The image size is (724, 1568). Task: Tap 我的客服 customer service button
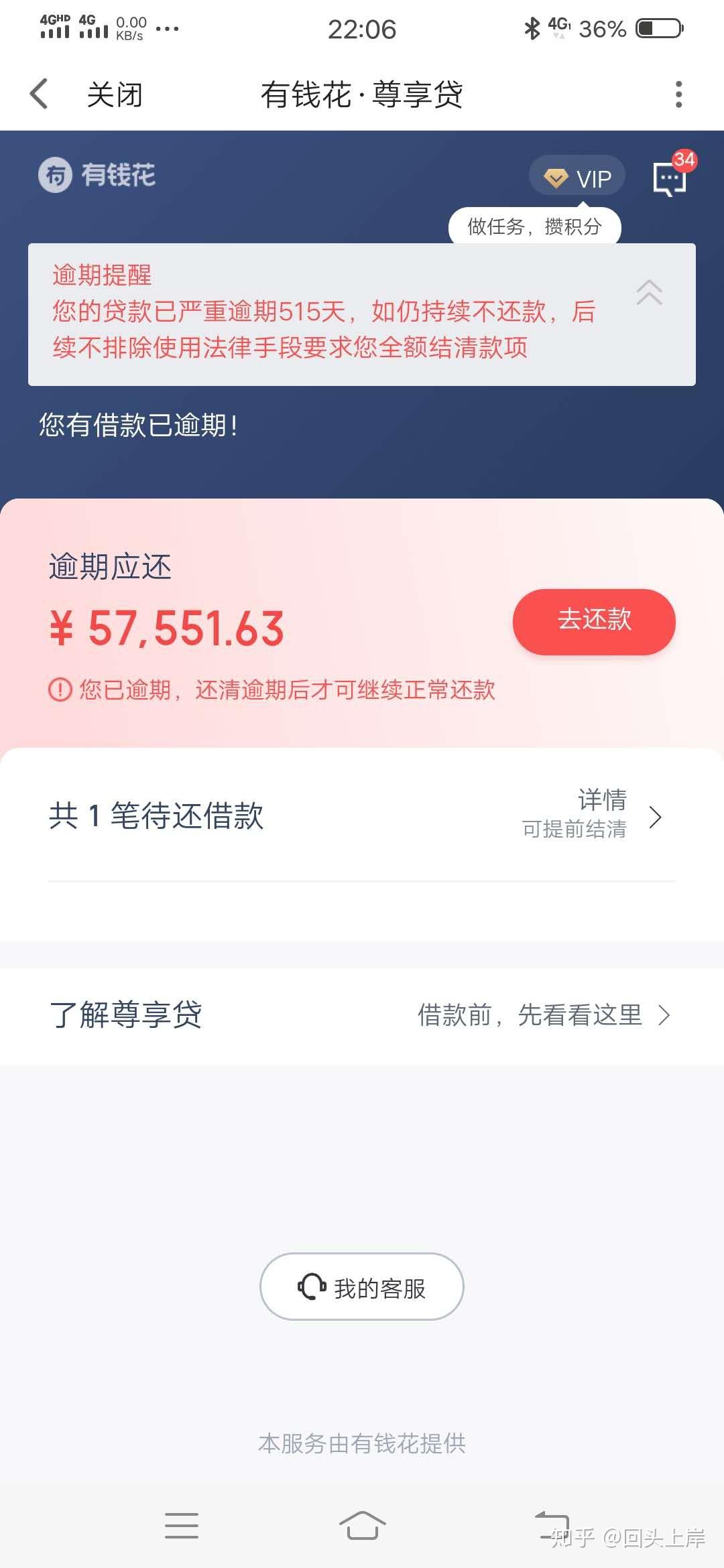tap(361, 1287)
